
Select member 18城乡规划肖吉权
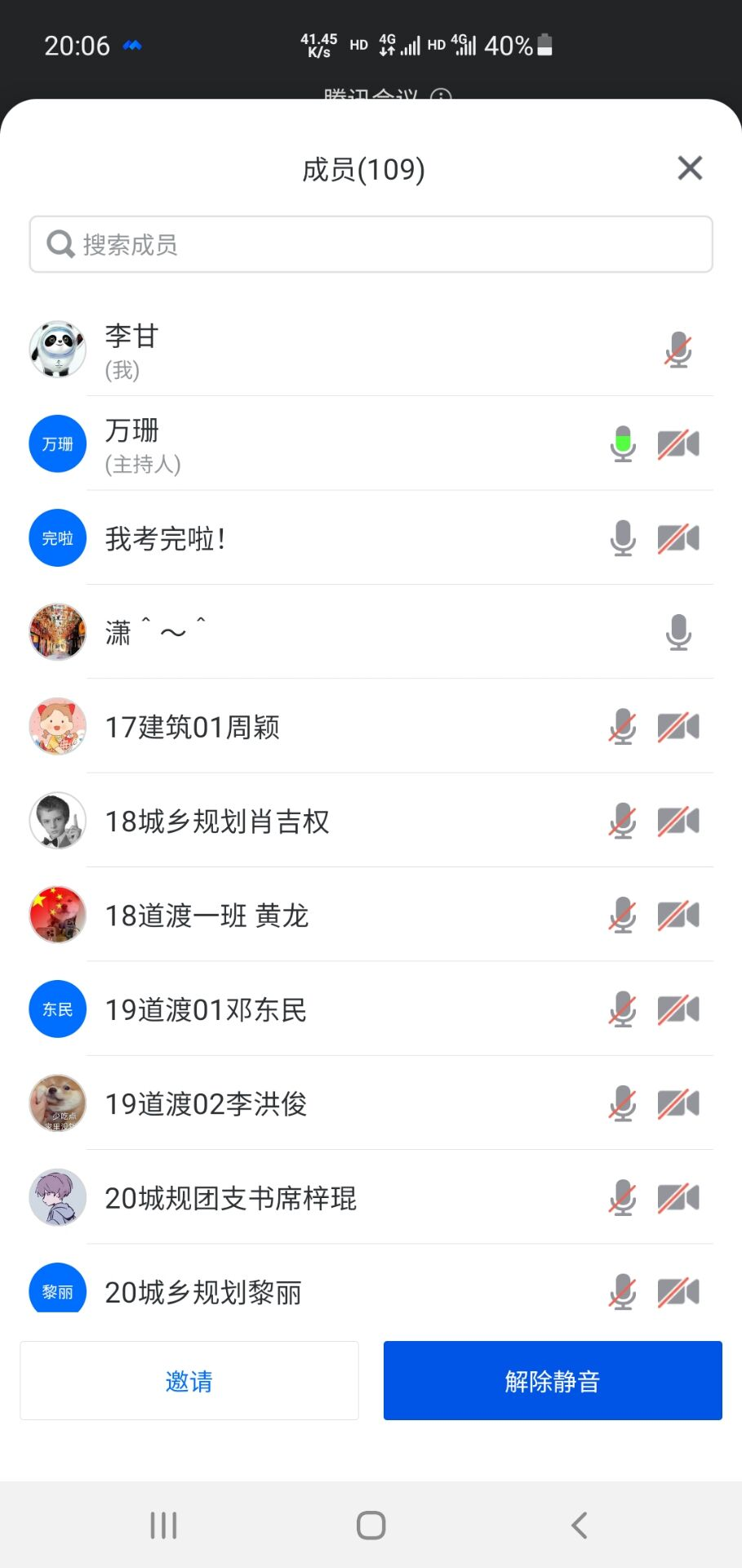pyautogui.click(x=327, y=822)
